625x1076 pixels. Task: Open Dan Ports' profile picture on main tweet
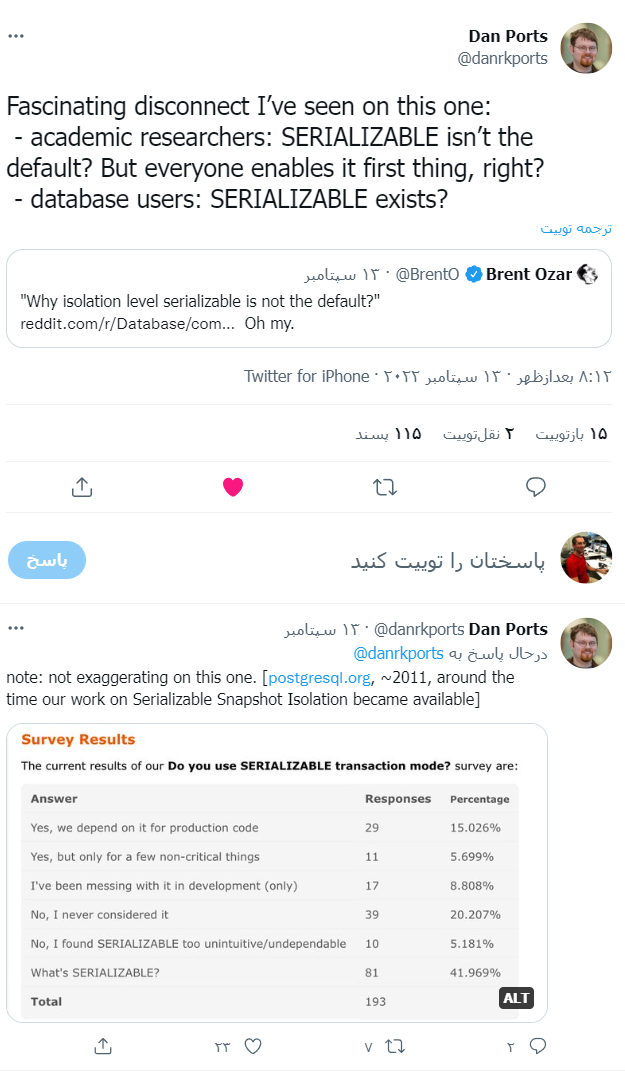tap(586, 48)
